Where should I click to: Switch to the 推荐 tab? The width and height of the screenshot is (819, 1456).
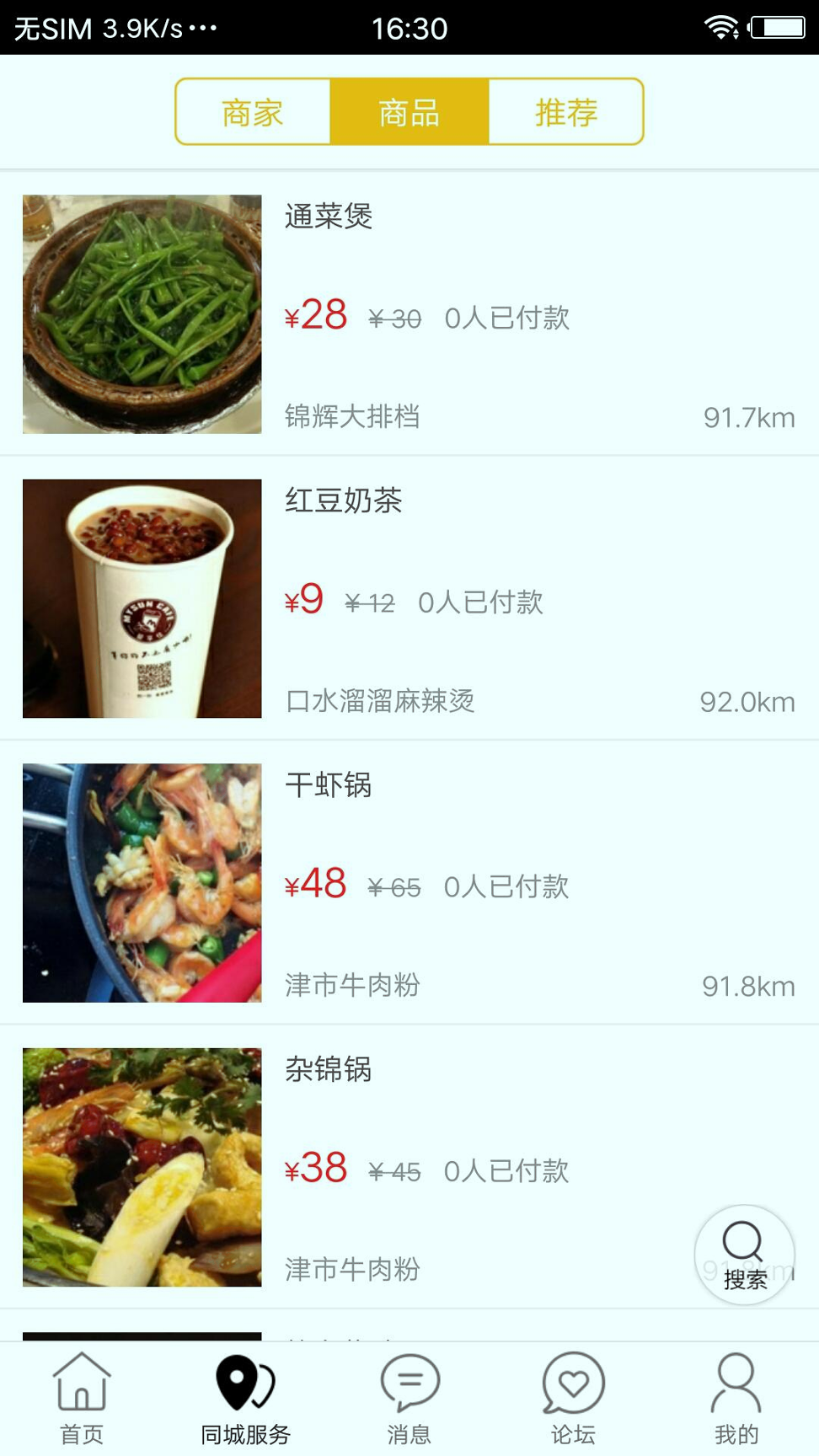tap(565, 111)
